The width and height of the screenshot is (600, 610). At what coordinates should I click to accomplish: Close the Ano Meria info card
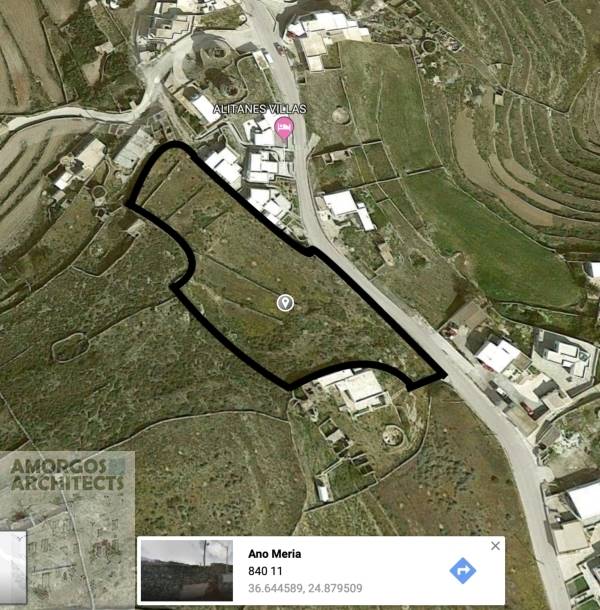click(x=495, y=546)
